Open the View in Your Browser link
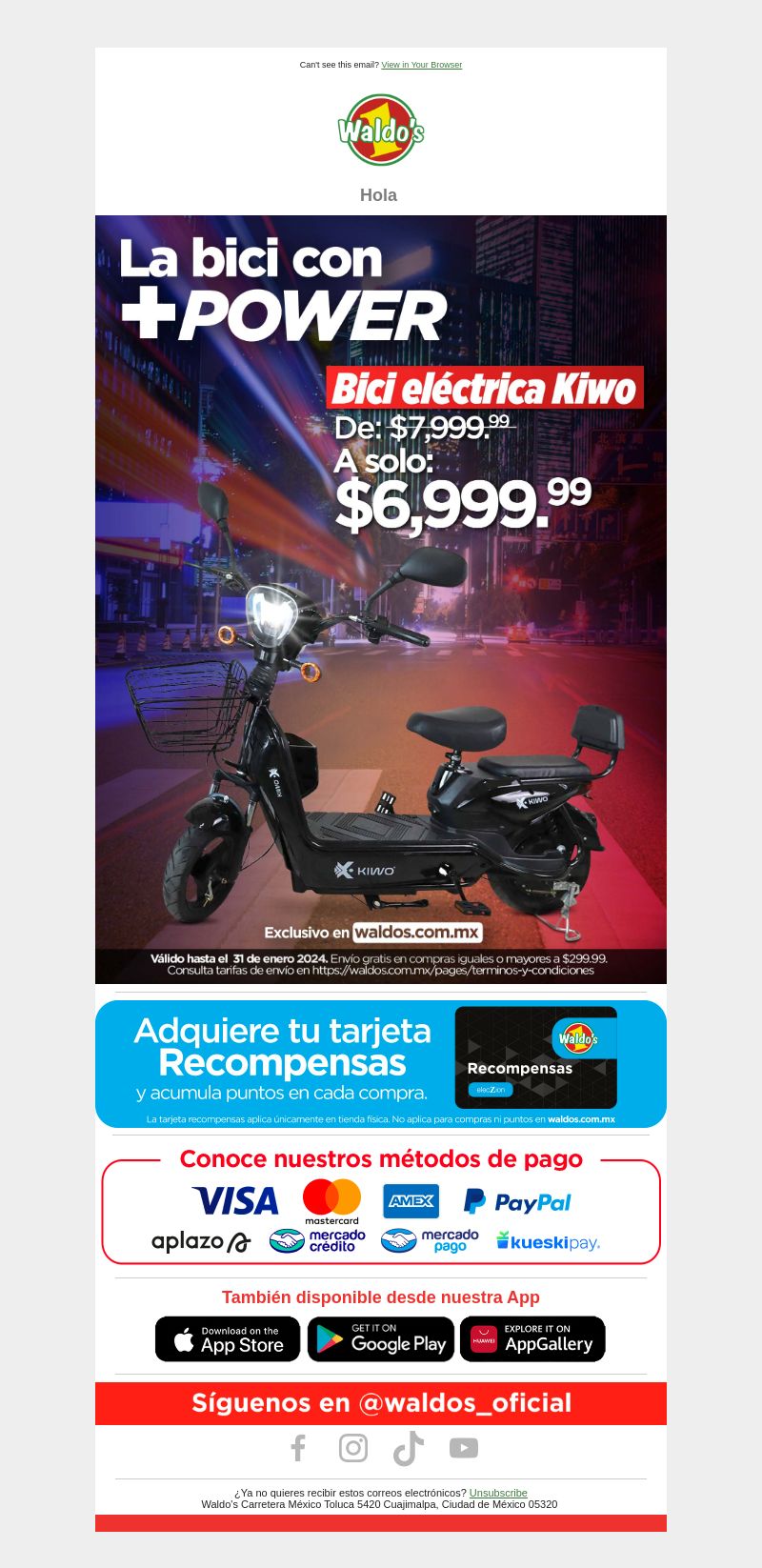Image resolution: width=762 pixels, height=1568 pixels. point(421,65)
